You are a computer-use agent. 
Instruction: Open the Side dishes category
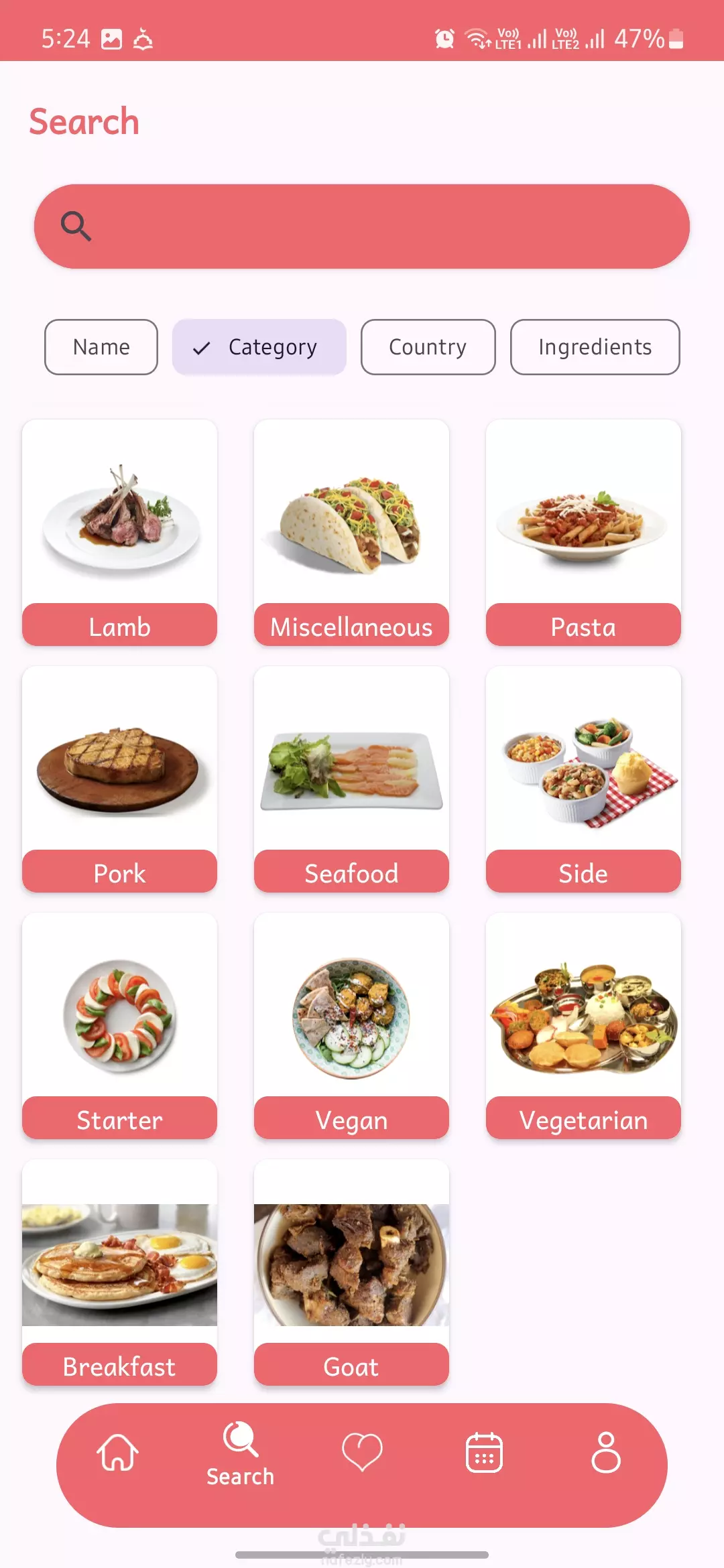click(x=583, y=779)
